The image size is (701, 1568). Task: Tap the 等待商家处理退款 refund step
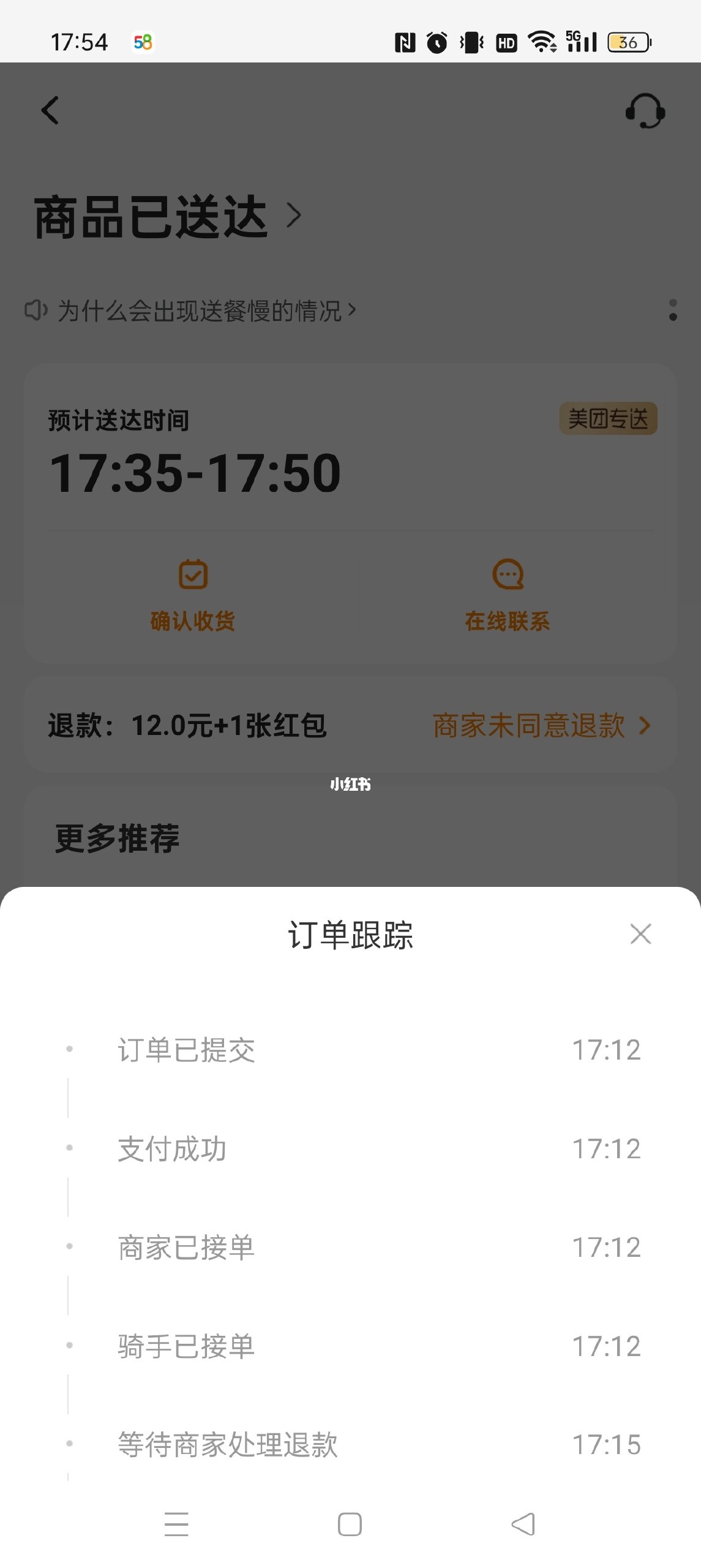(x=227, y=1444)
